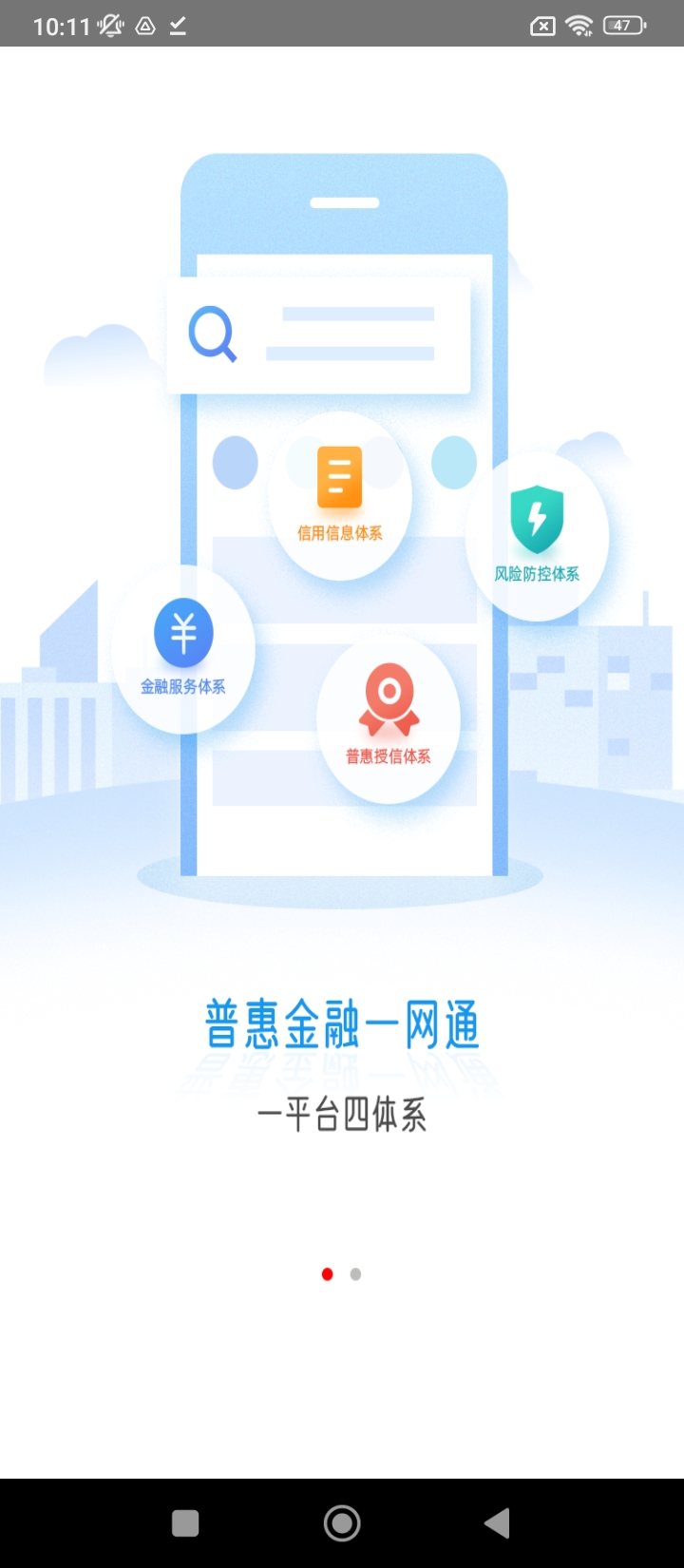Tap the second page indicator dot
The width and height of the screenshot is (684, 1568).
click(x=355, y=1274)
